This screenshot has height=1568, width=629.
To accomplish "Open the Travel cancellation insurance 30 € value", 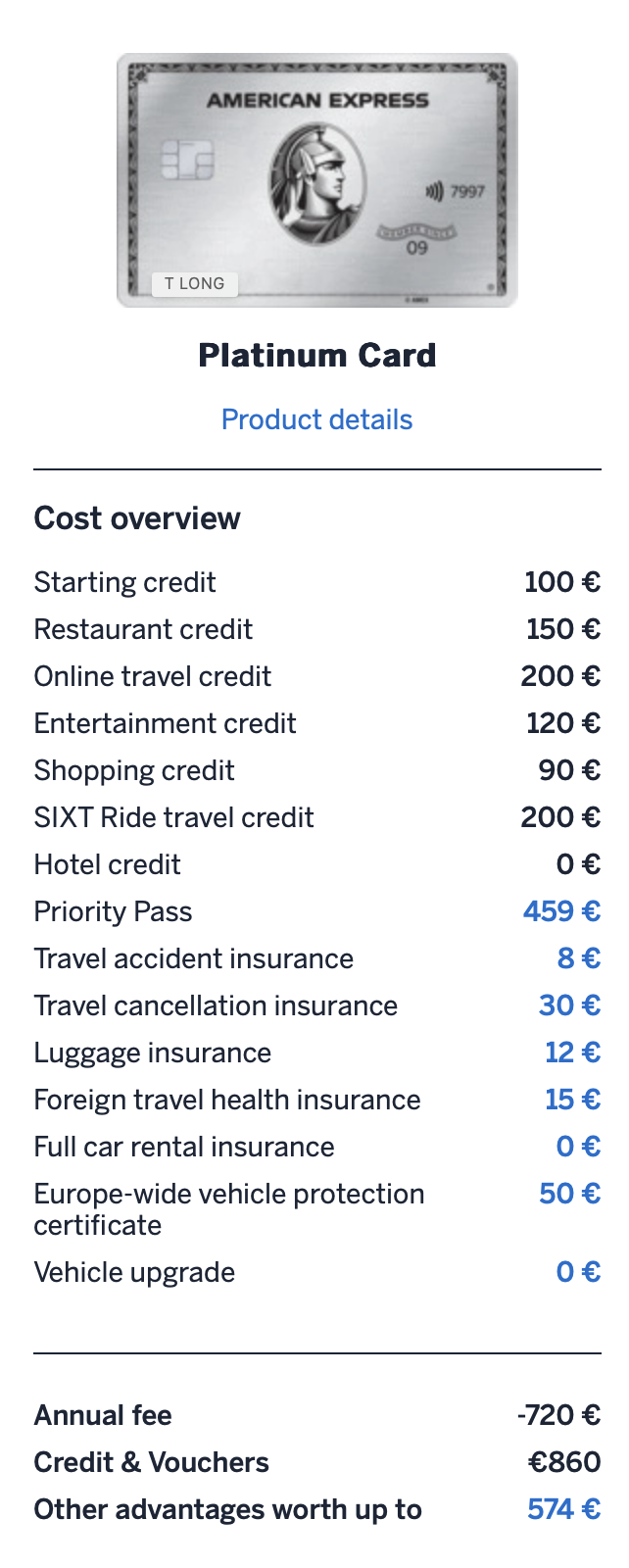I will (x=569, y=1005).
